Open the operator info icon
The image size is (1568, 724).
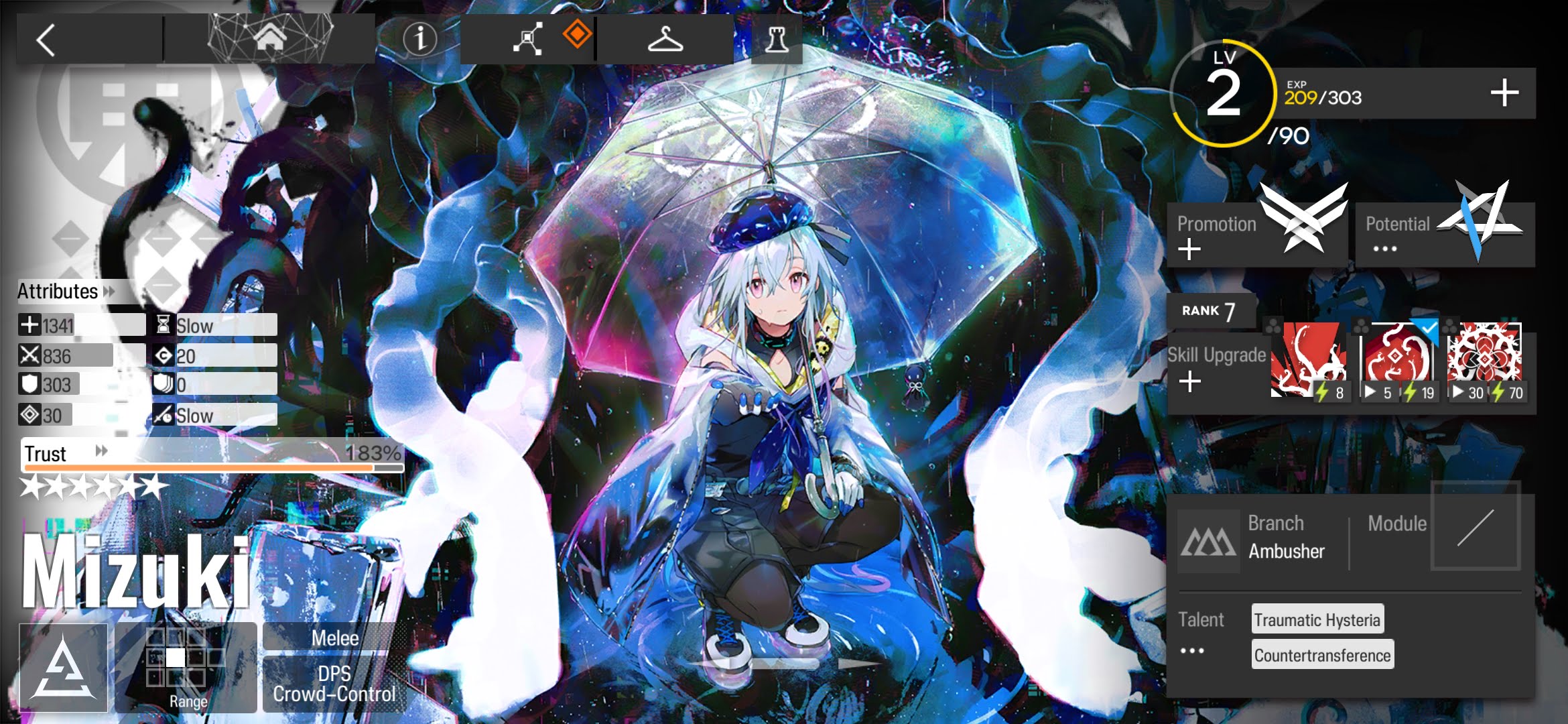click(420, 39)
